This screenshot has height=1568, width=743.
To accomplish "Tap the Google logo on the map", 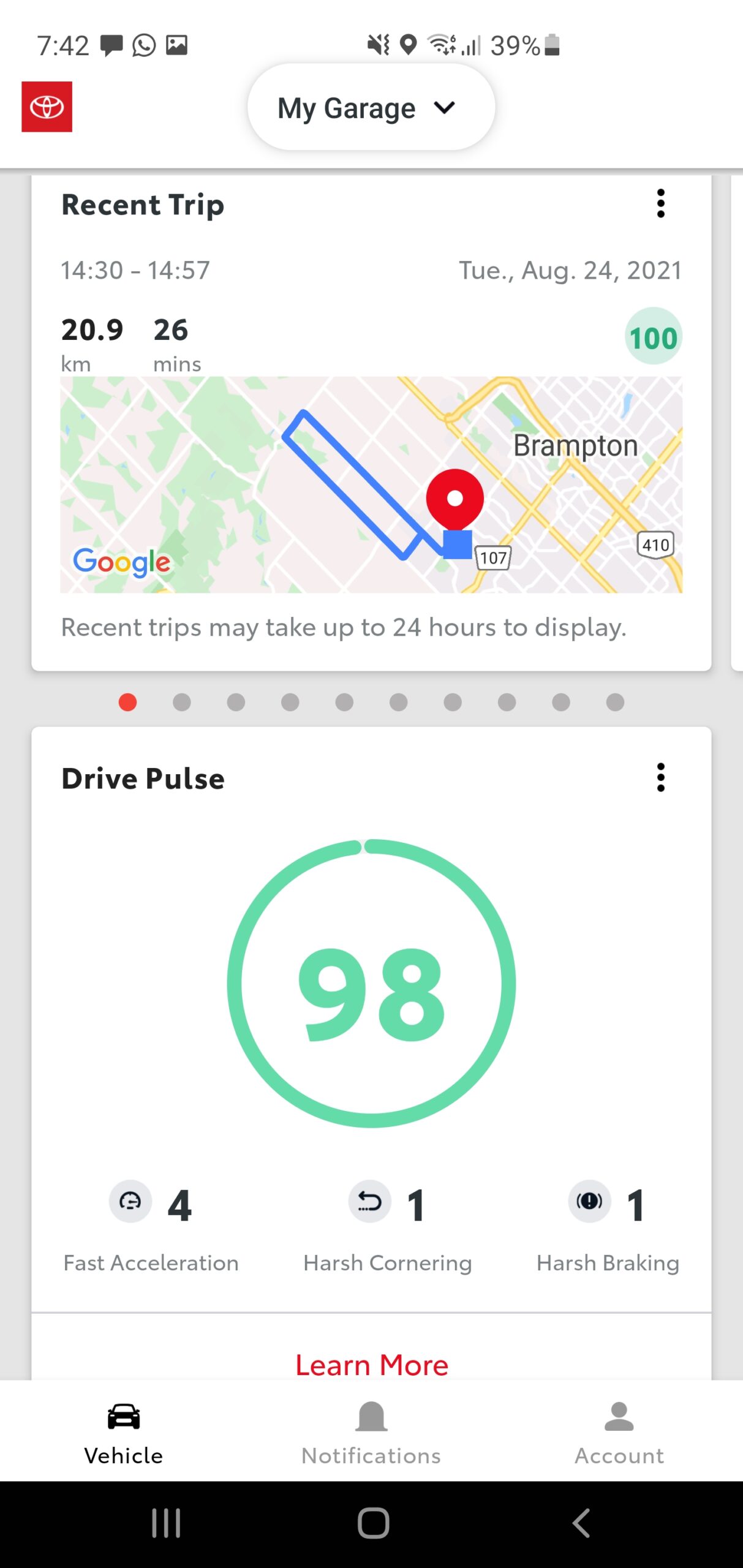I will (121, 562).
